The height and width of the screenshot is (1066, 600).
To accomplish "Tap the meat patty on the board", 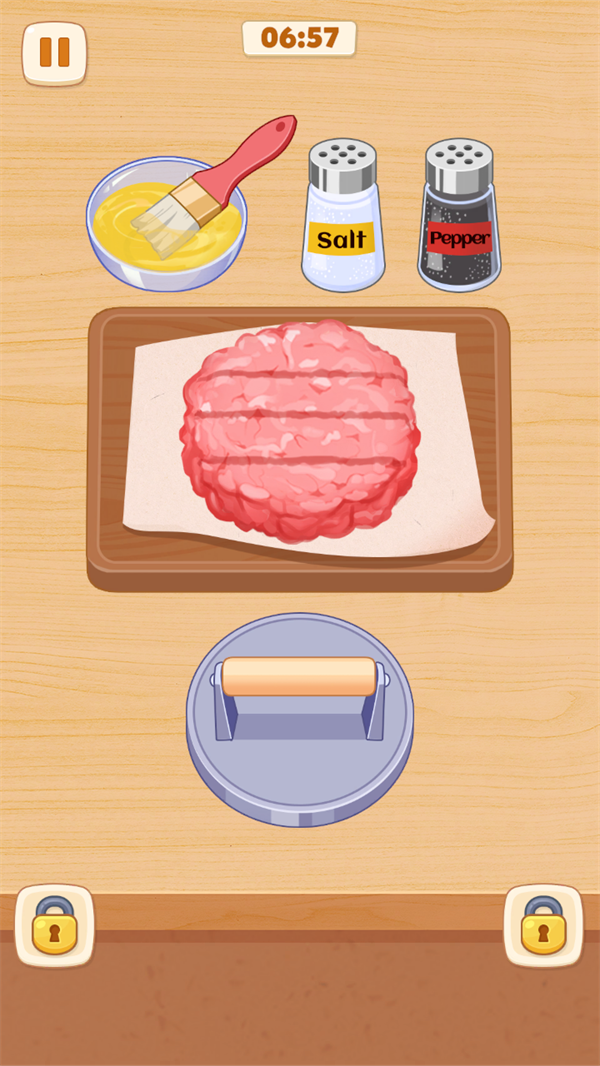I will pos(300,430).
